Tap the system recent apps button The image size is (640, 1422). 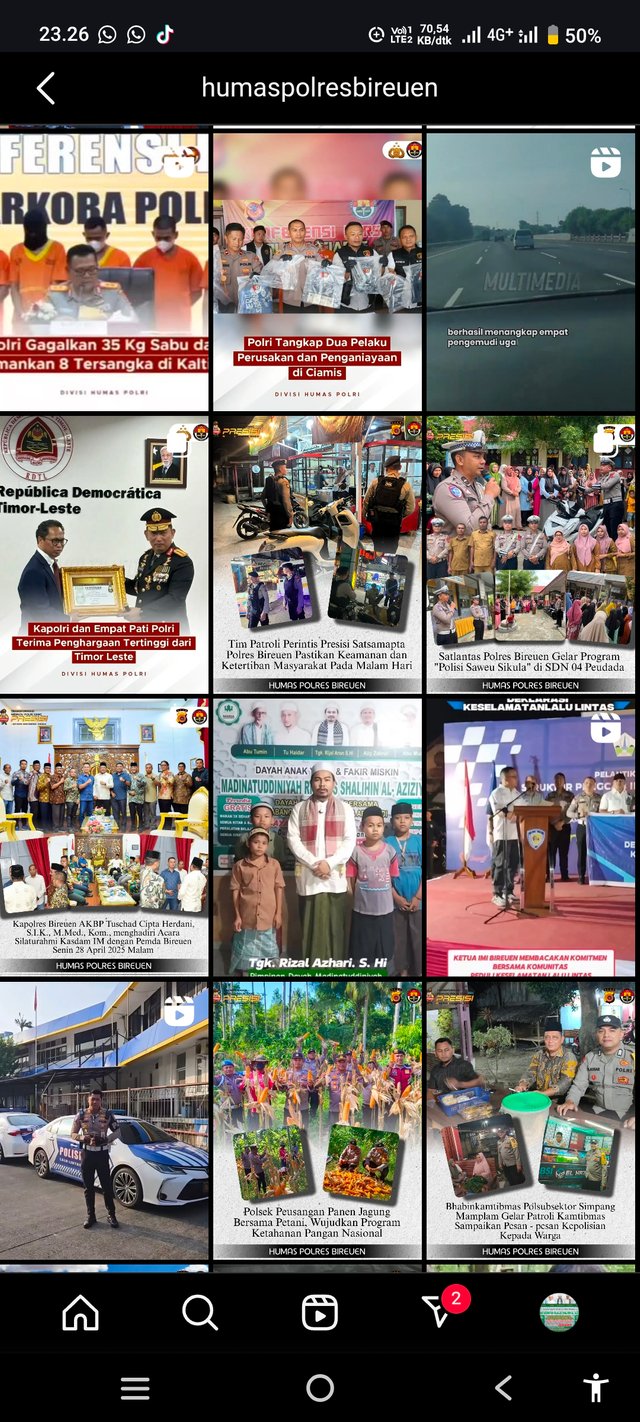point(135,1388)
